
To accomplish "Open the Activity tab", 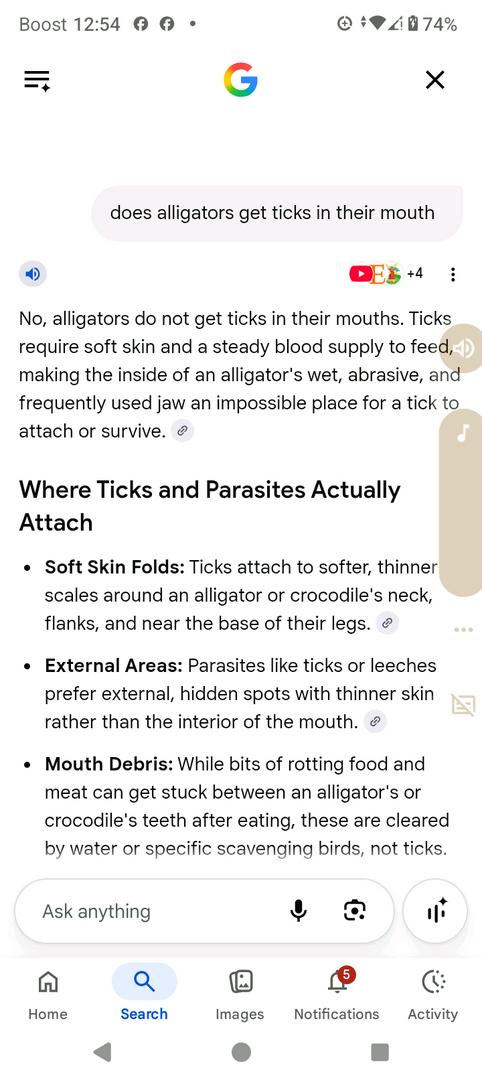I will pyautogui.click(x=432, y=993).
